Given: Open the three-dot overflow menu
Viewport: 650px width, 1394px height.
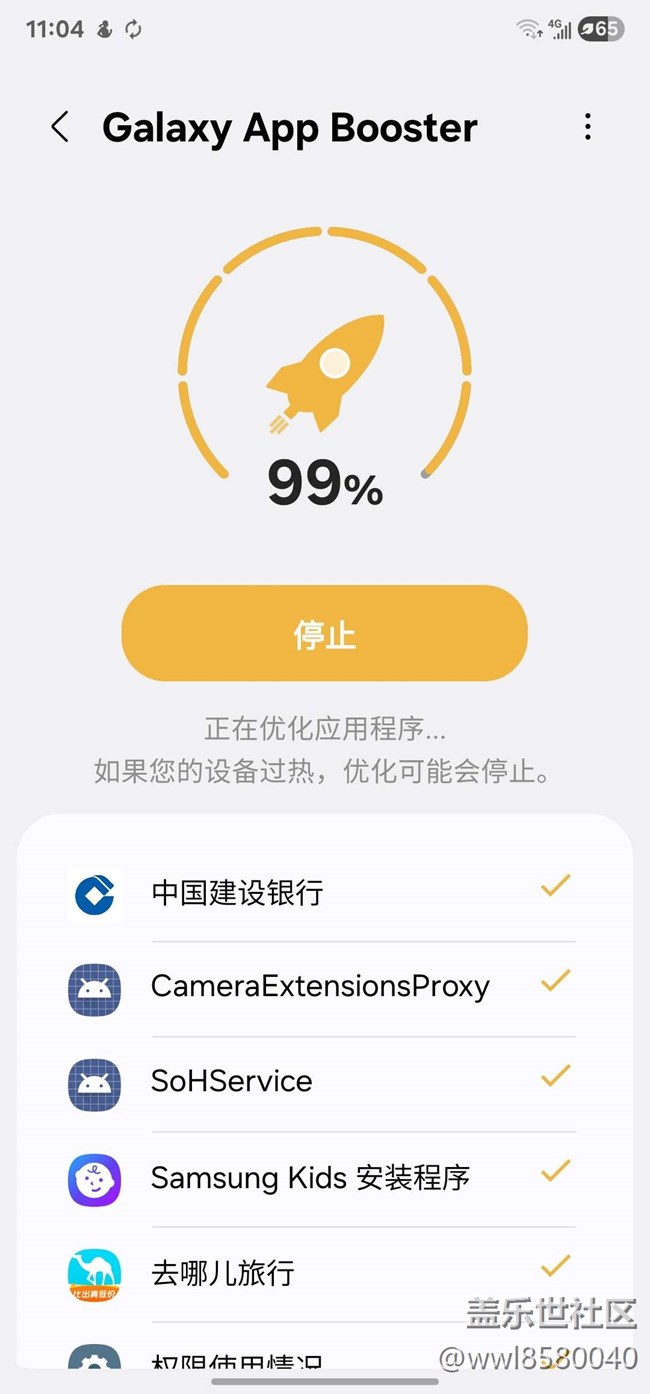Looking at the screenshot, I should [587, 127].
